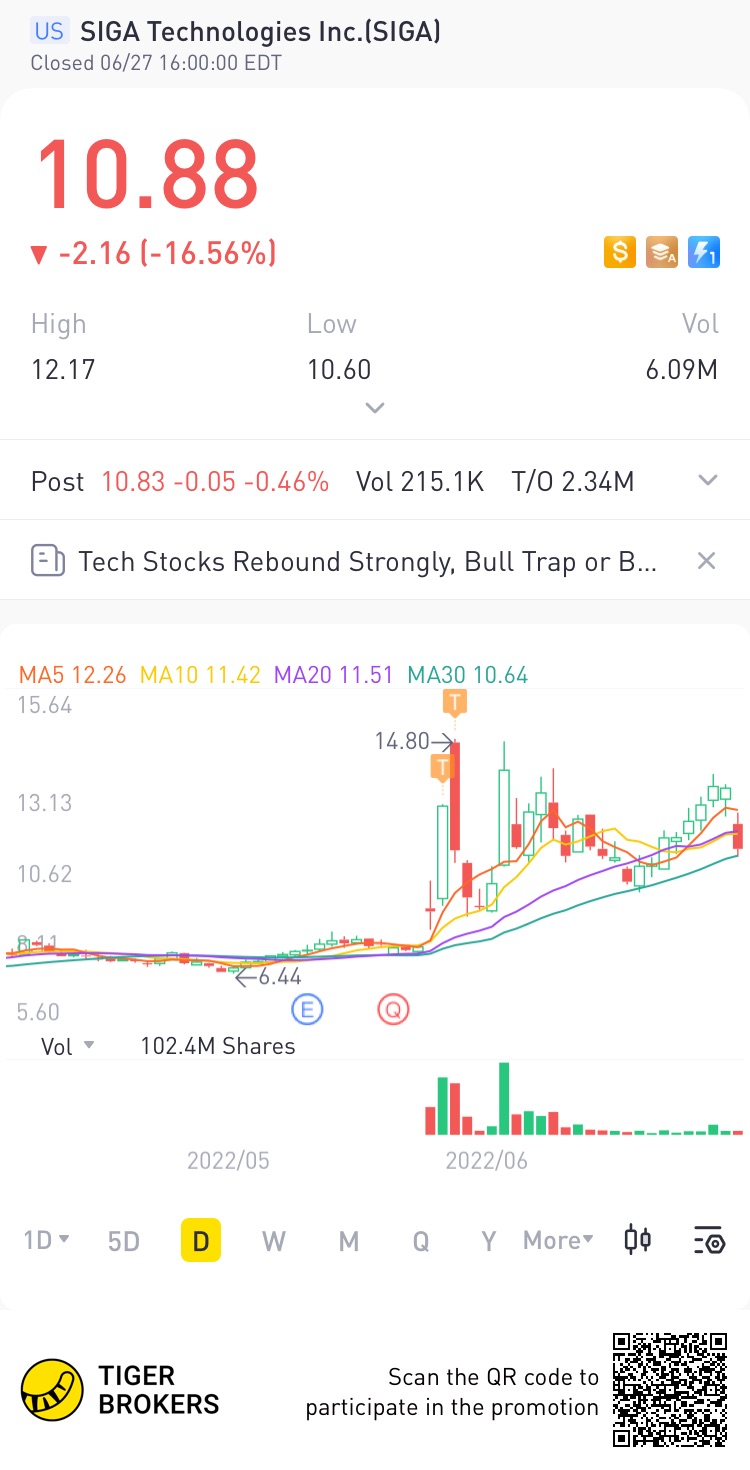Switch to the 5D chart

tap(123, 1240)
